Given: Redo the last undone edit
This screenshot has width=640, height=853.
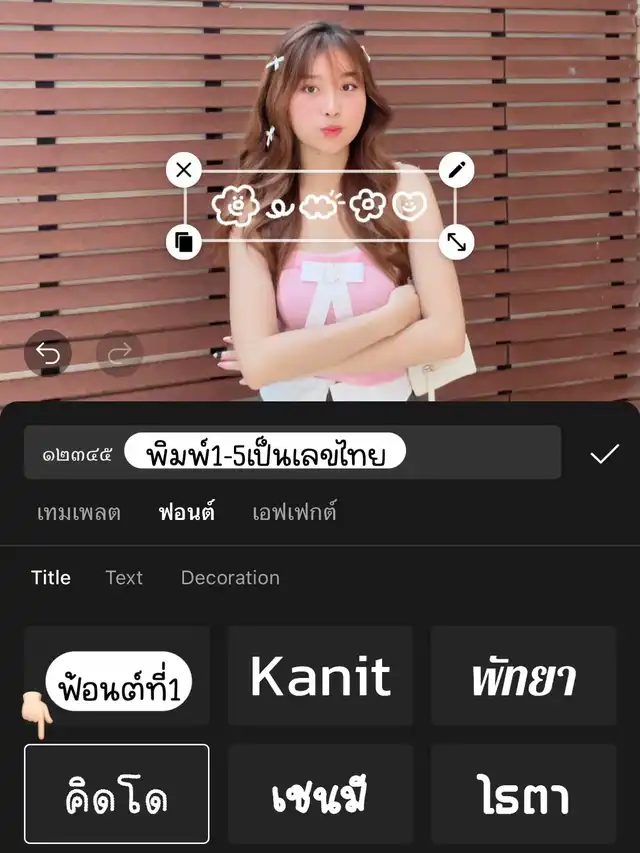Looking at the screenshot, I should [120, 354].
